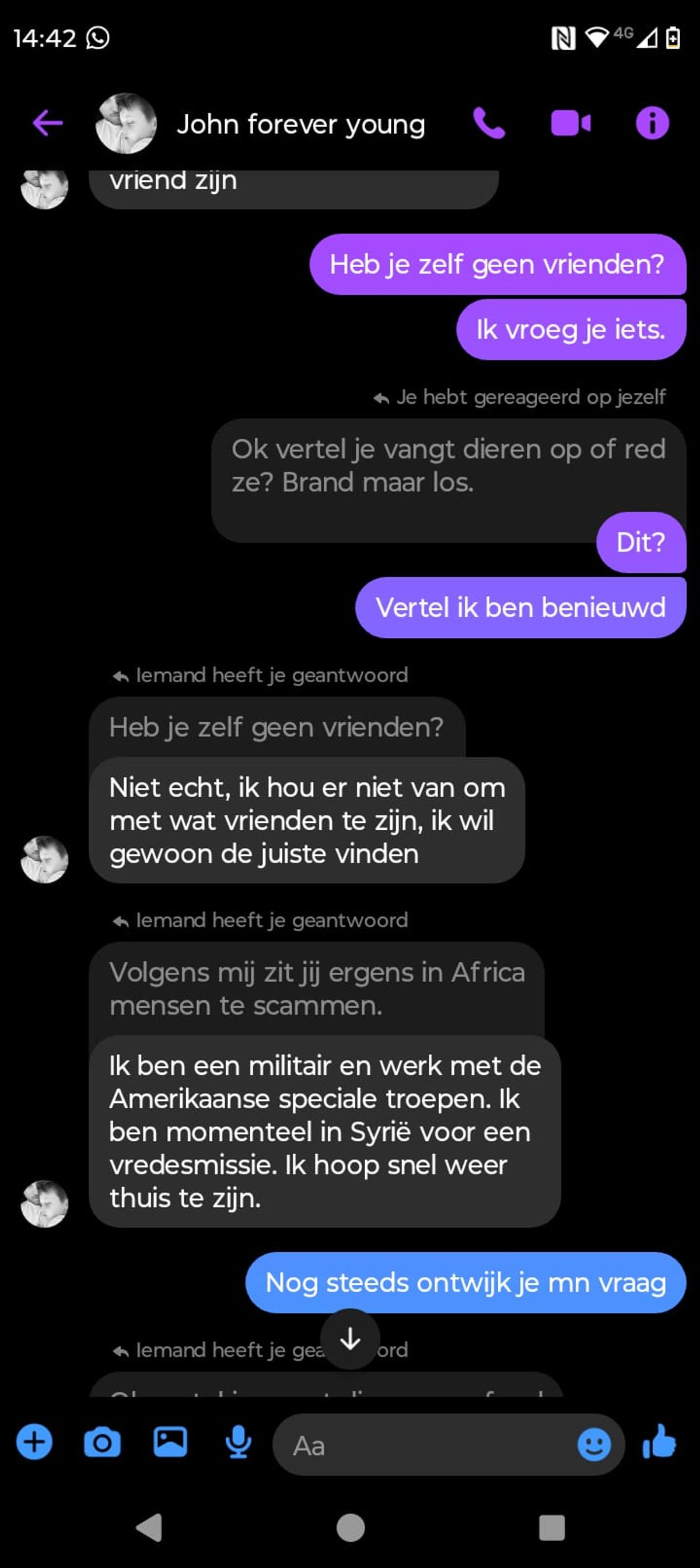Open conversation info details

point(652,124)
